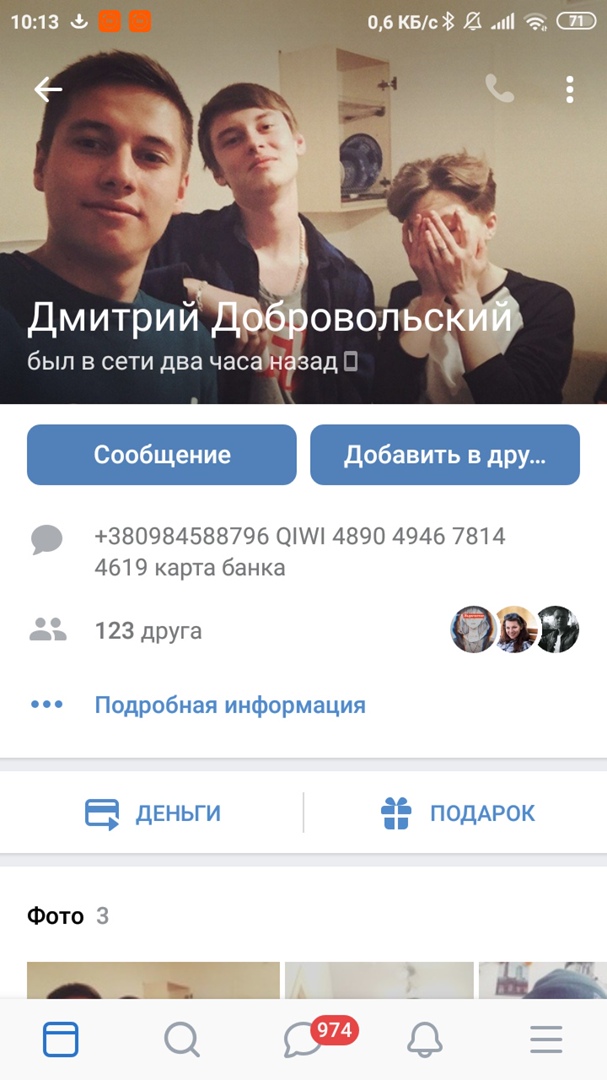Open the 123 друга friends list
The image size is (607, 1080).
(x=148, y=631)
